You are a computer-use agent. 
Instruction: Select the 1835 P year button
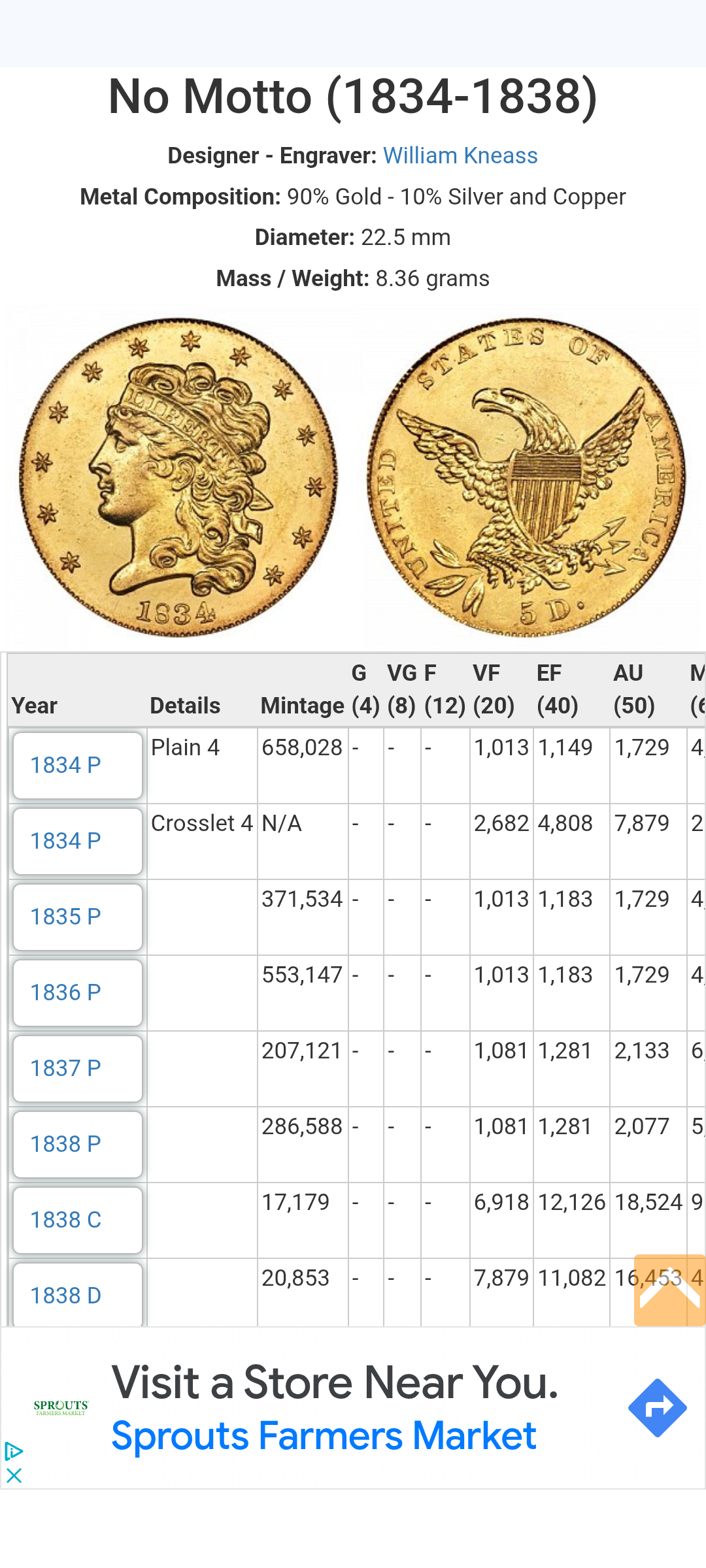tap(78, 917)
